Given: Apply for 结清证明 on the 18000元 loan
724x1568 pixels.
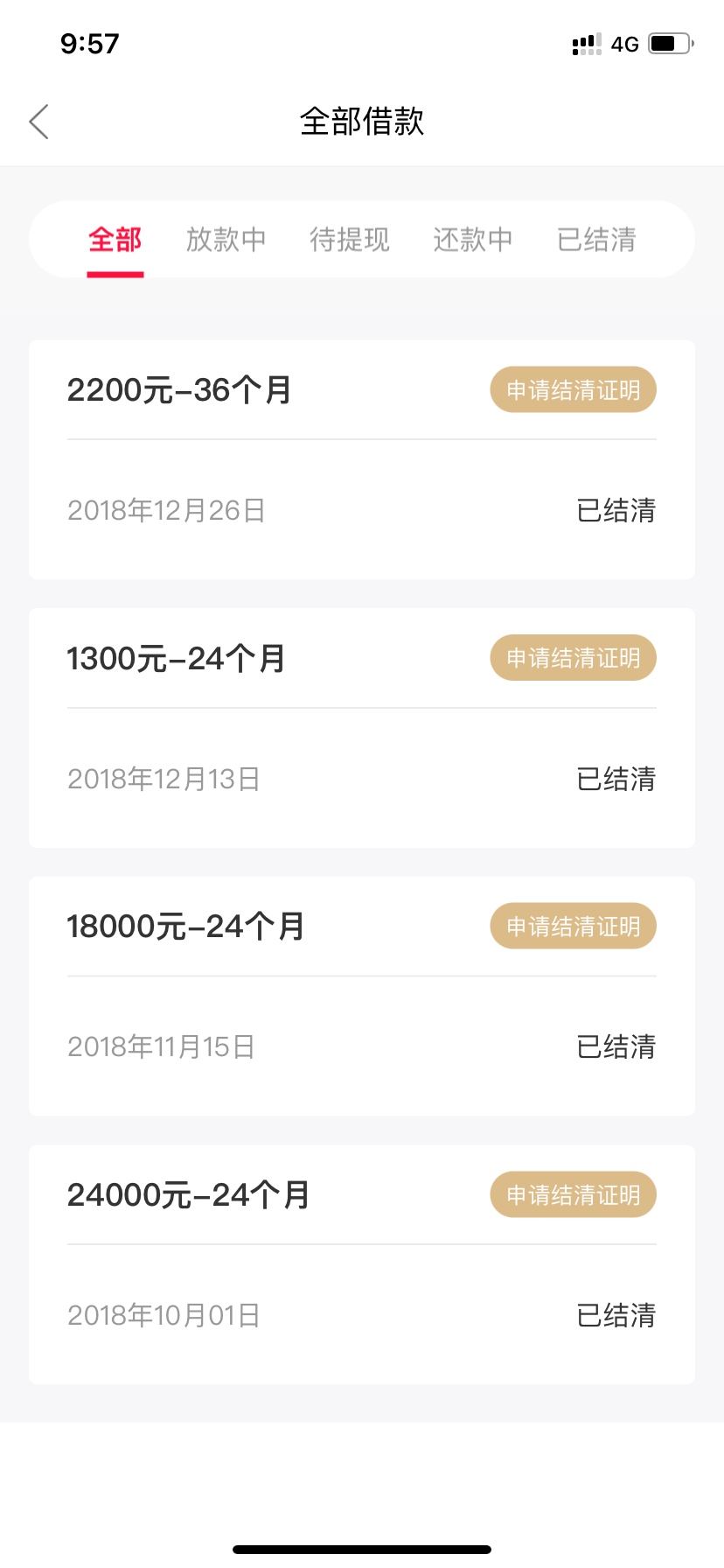Looking at the screenshot, I should click(574, 926).
